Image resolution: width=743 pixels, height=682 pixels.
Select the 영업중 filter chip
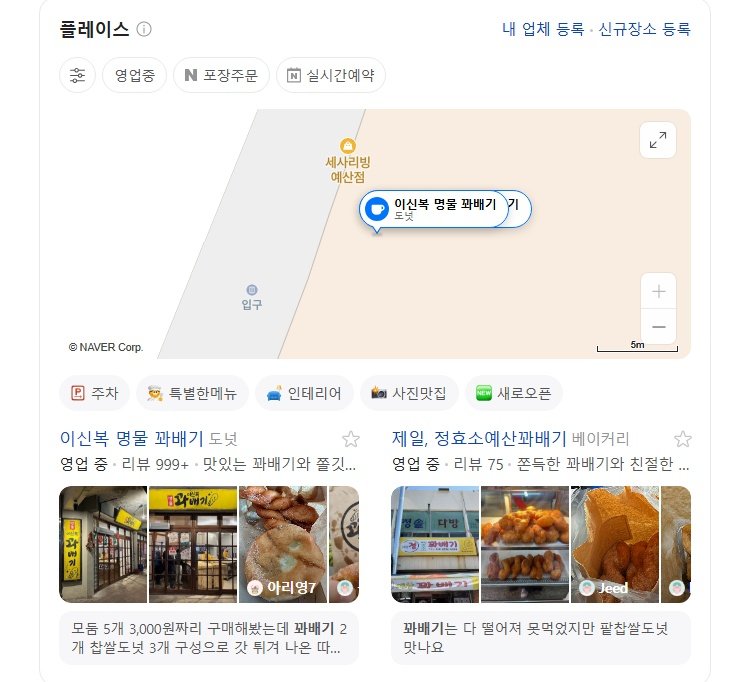pyautogui.click(x=134, y=75)
